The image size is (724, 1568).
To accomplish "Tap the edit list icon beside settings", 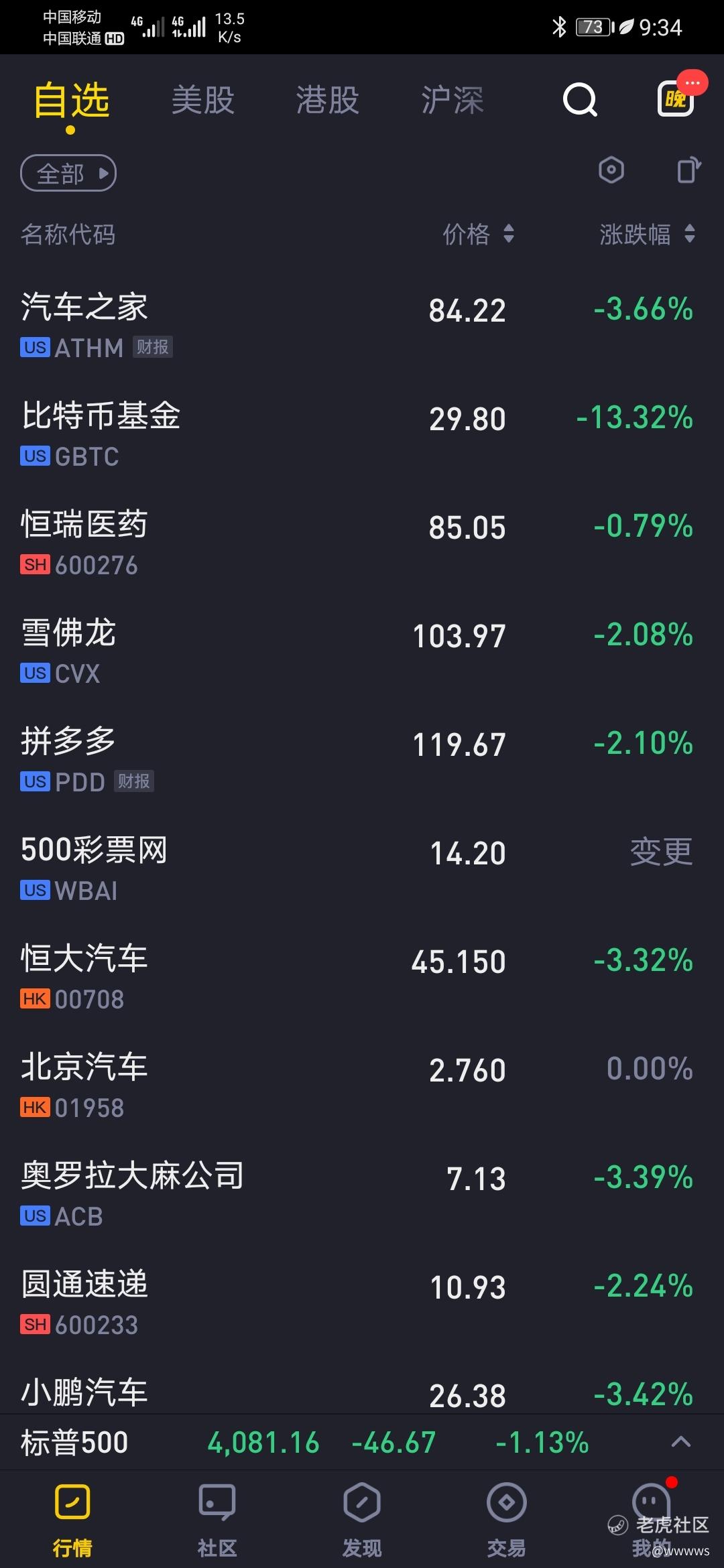I will (x=688, y=170).
